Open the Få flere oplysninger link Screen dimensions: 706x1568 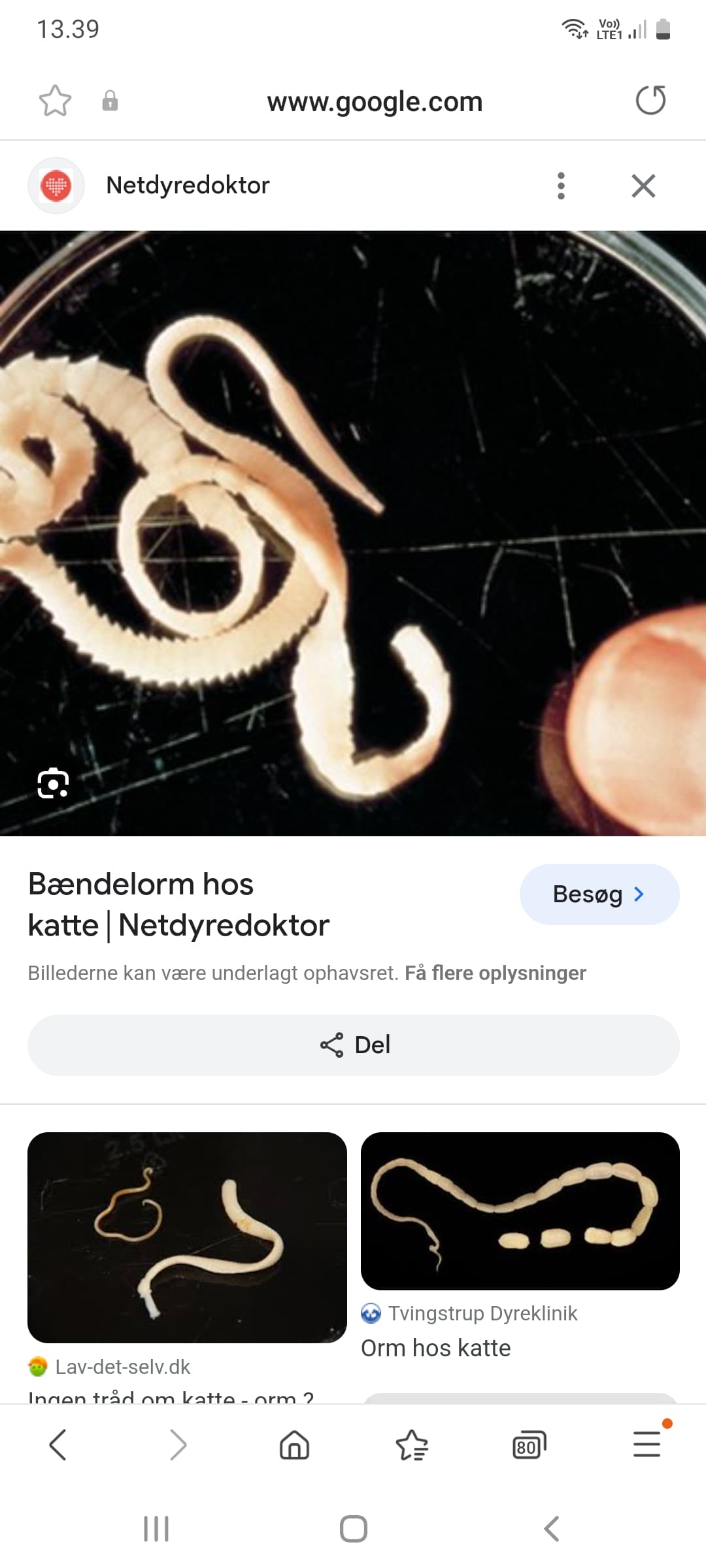point(495,973)
